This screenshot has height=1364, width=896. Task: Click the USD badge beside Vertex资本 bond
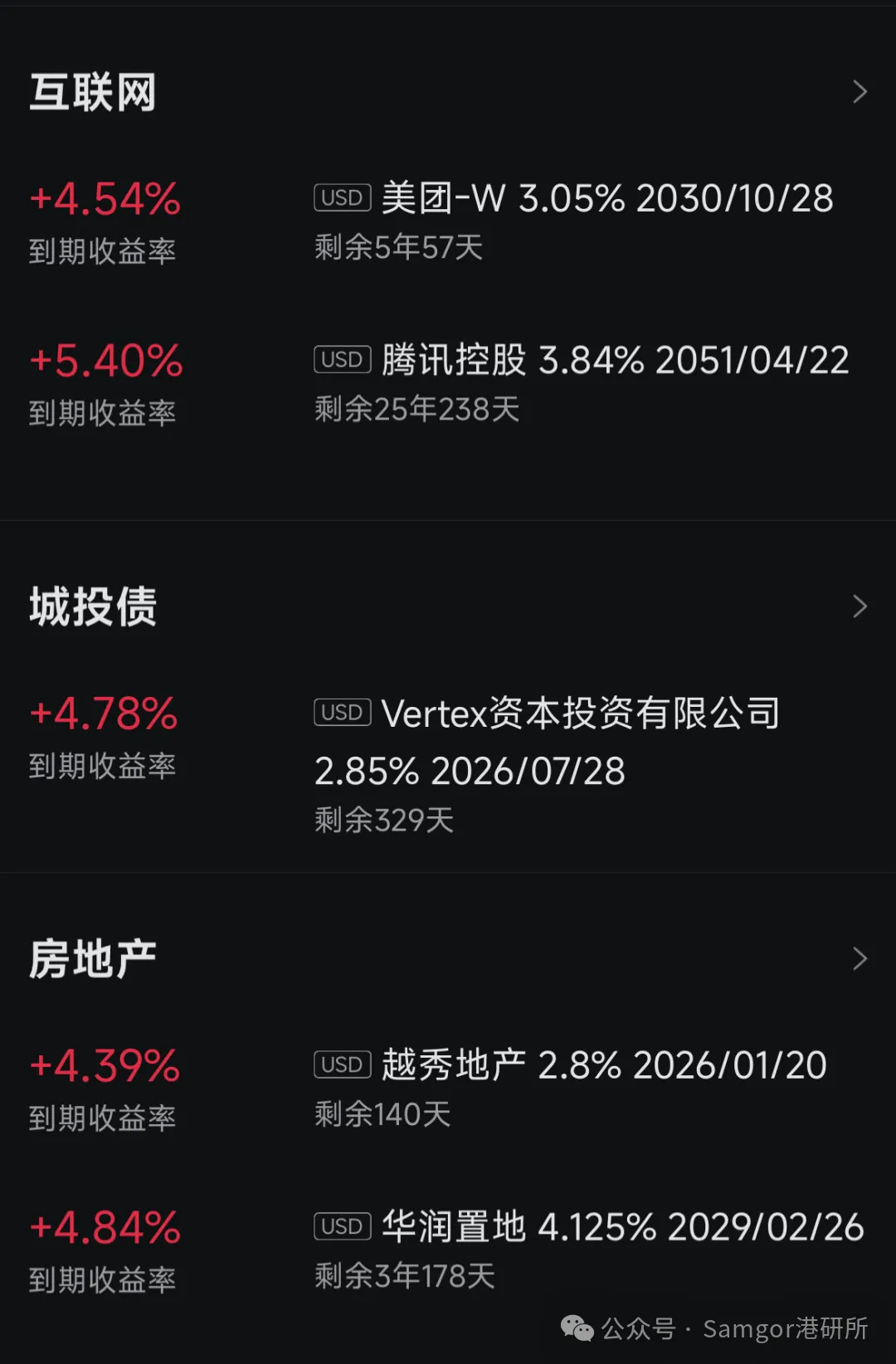point(342,712)
